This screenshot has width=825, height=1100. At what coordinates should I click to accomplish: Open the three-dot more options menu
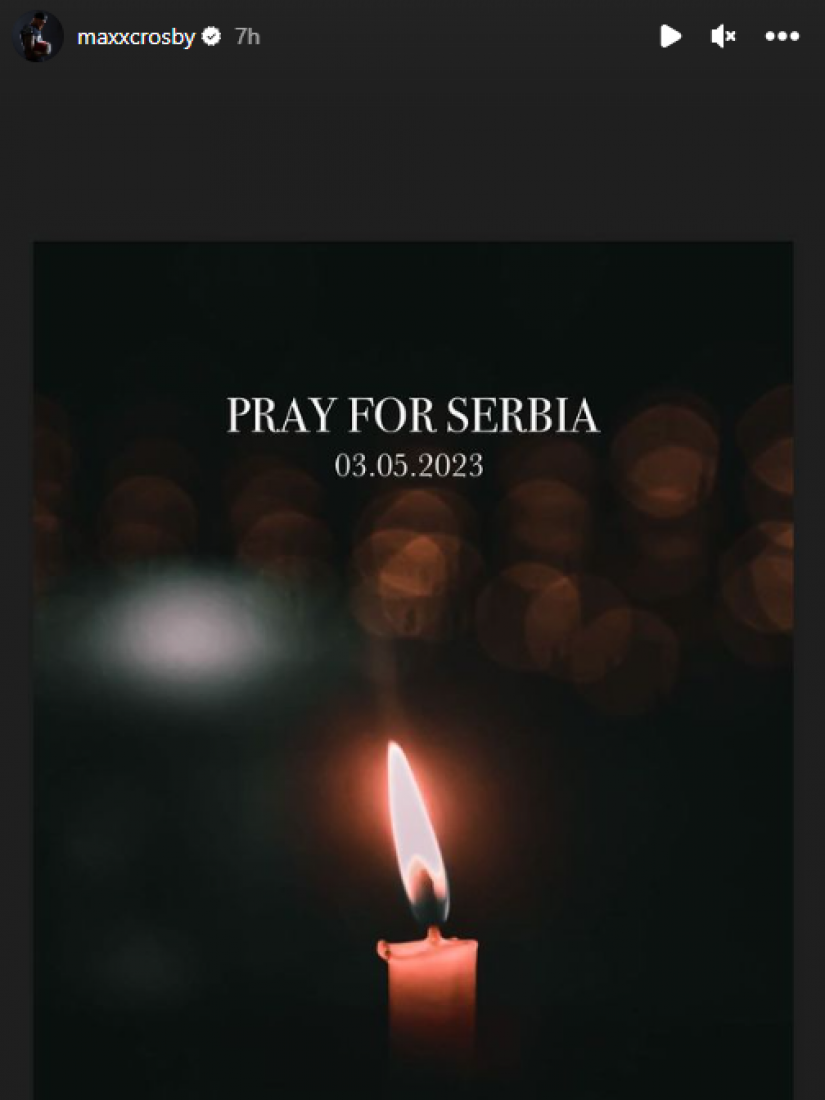782,37
